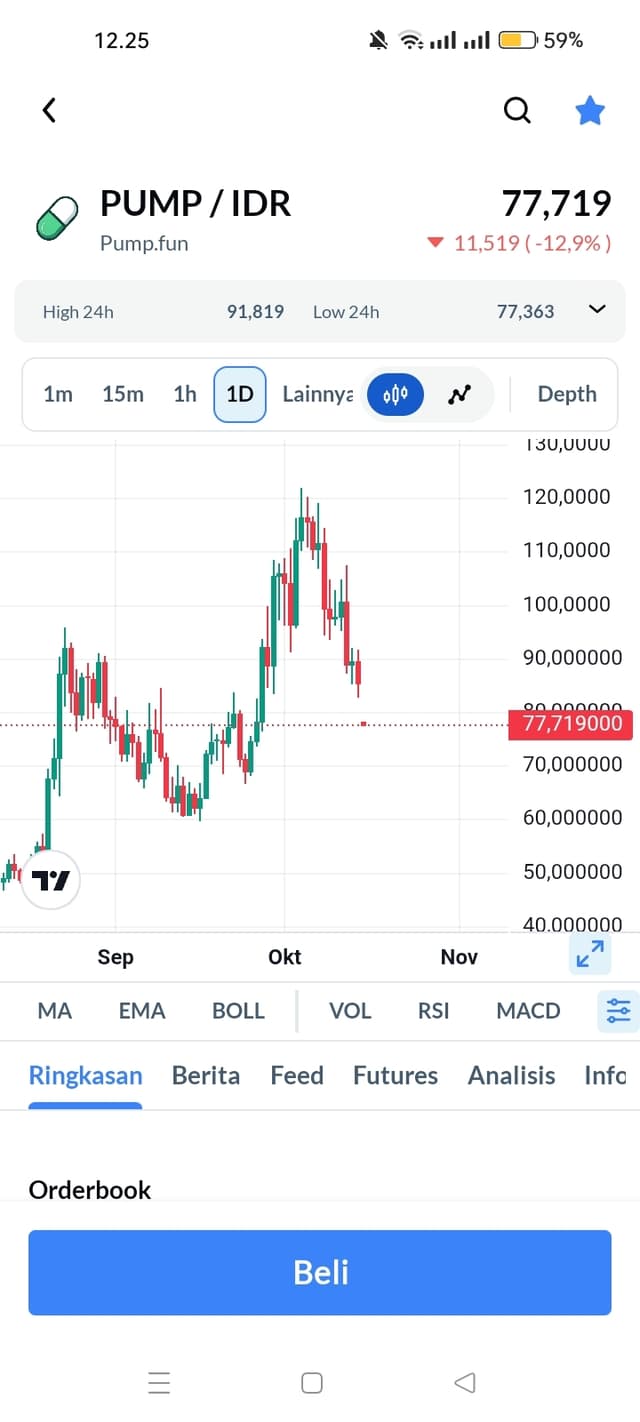Image resolution: width=640 pixels, height=1422 pixels.
Task: Open the search magnifier icon
Action: (x=517, y=110)
